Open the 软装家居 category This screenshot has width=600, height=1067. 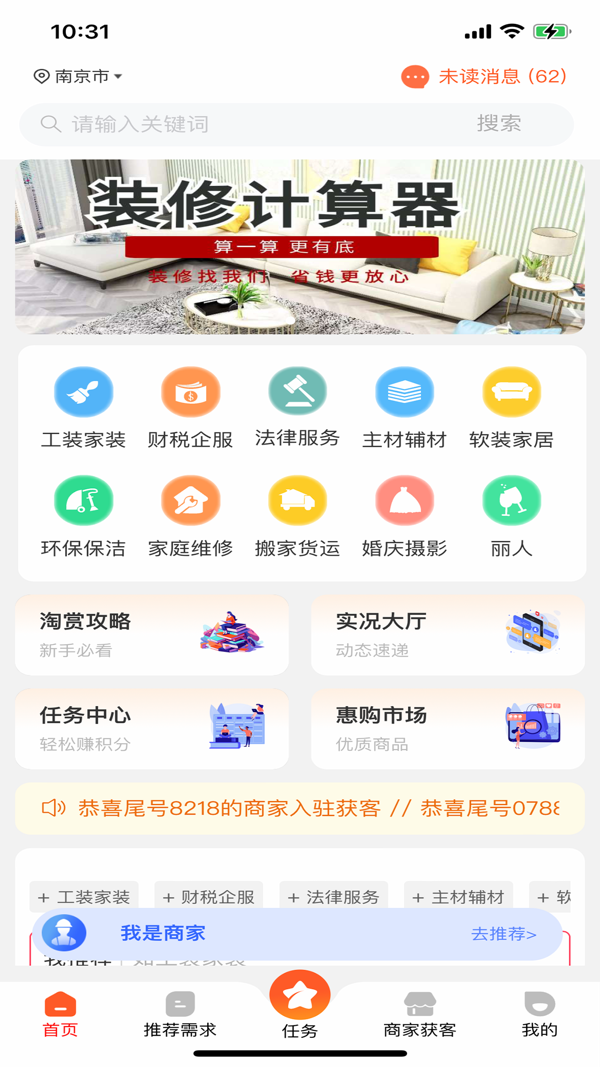point(512,408)
